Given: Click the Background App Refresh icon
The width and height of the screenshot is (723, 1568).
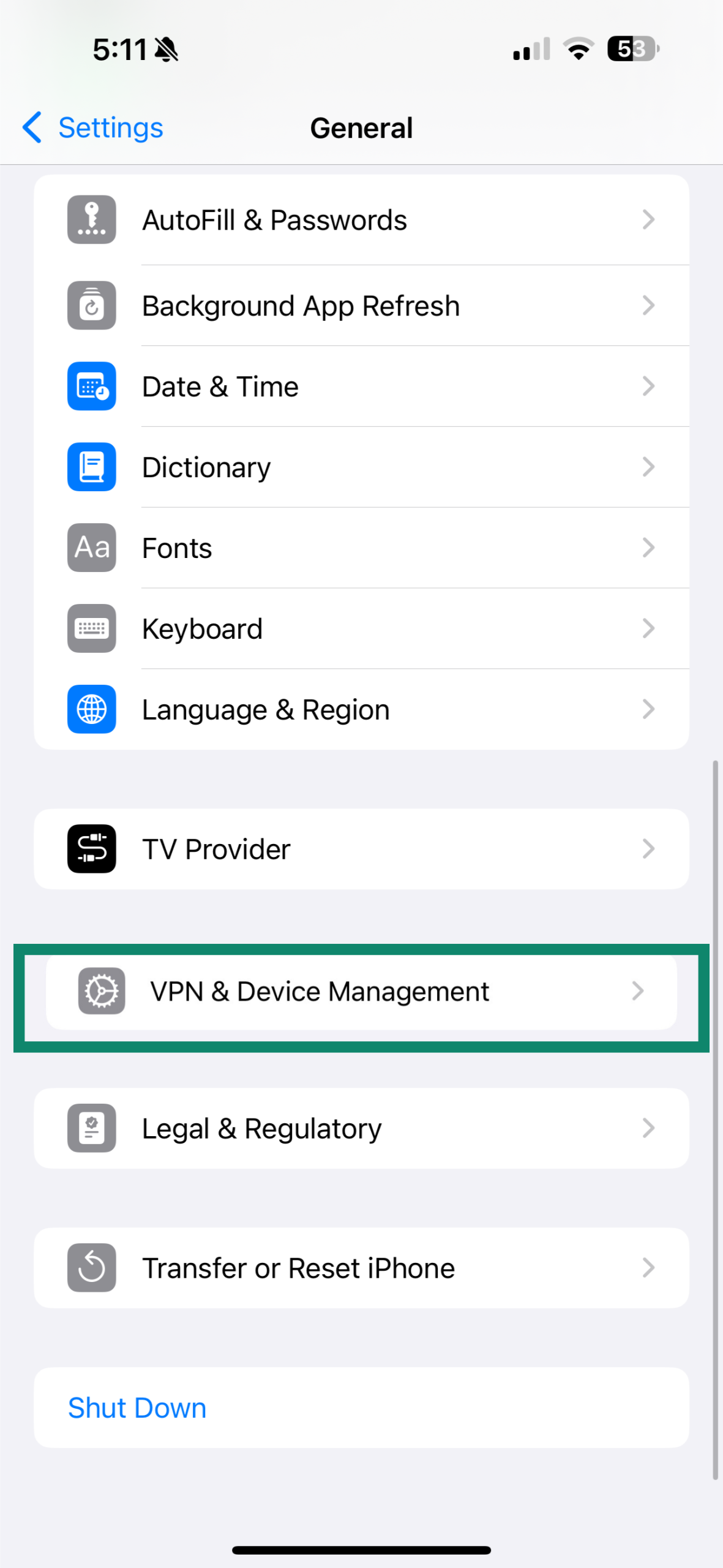Looking at the screenshot, I should pyautogui.click(x=91, y=306).
